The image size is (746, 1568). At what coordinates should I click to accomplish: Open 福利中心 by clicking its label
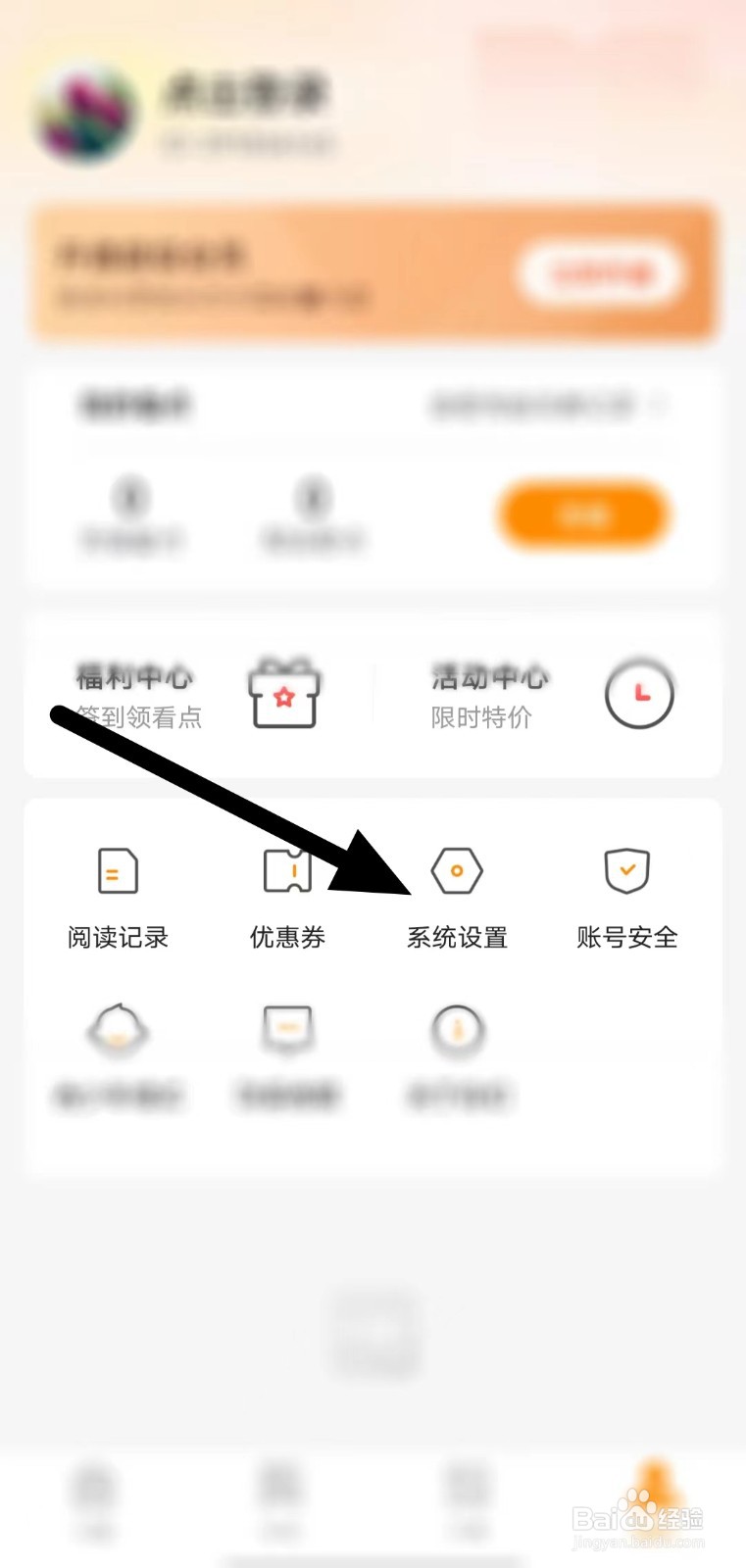tap(135, 677)
